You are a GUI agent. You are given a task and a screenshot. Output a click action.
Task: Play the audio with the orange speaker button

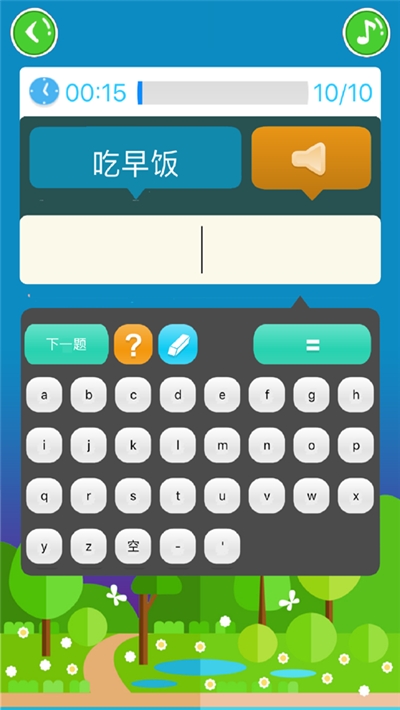311,159
